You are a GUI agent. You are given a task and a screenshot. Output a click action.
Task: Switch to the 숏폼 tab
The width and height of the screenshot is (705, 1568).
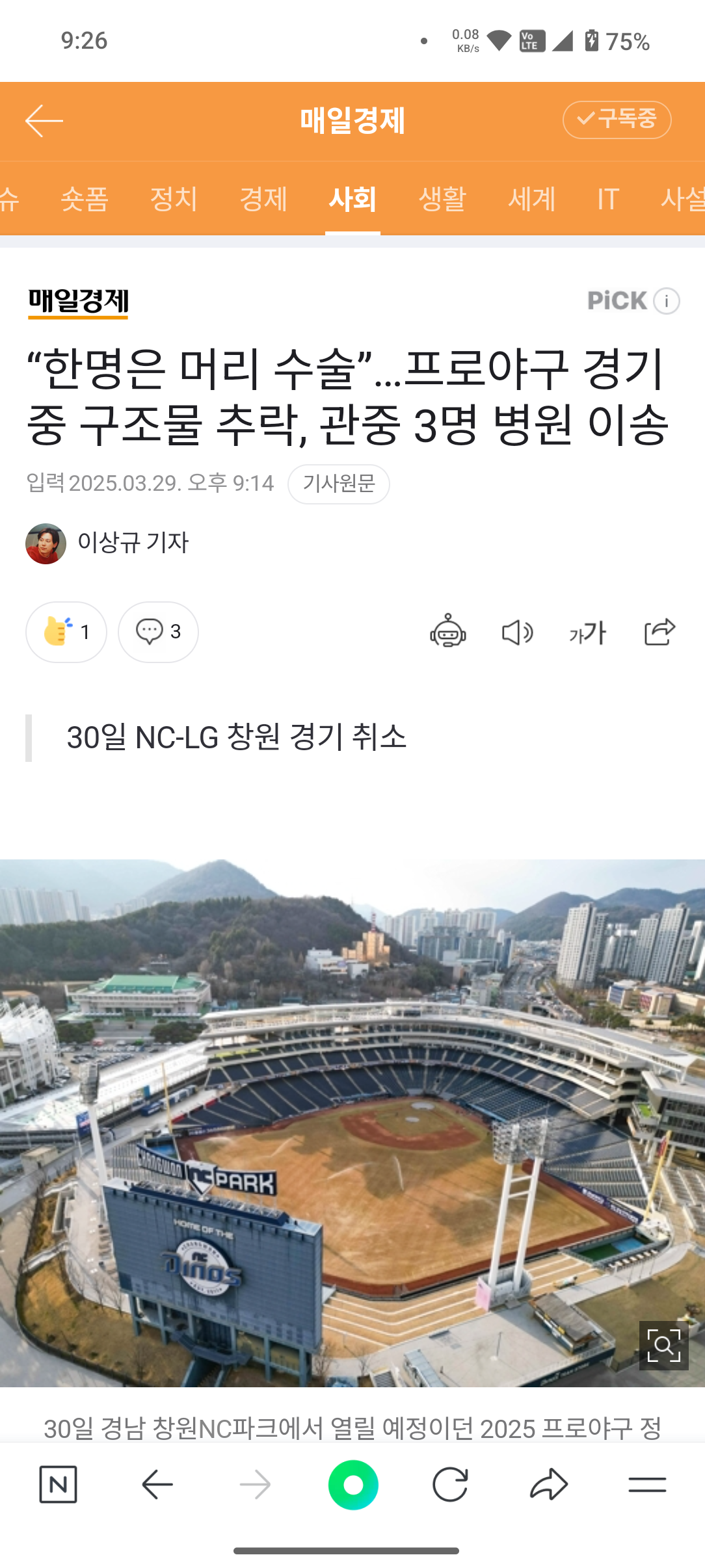85,198
